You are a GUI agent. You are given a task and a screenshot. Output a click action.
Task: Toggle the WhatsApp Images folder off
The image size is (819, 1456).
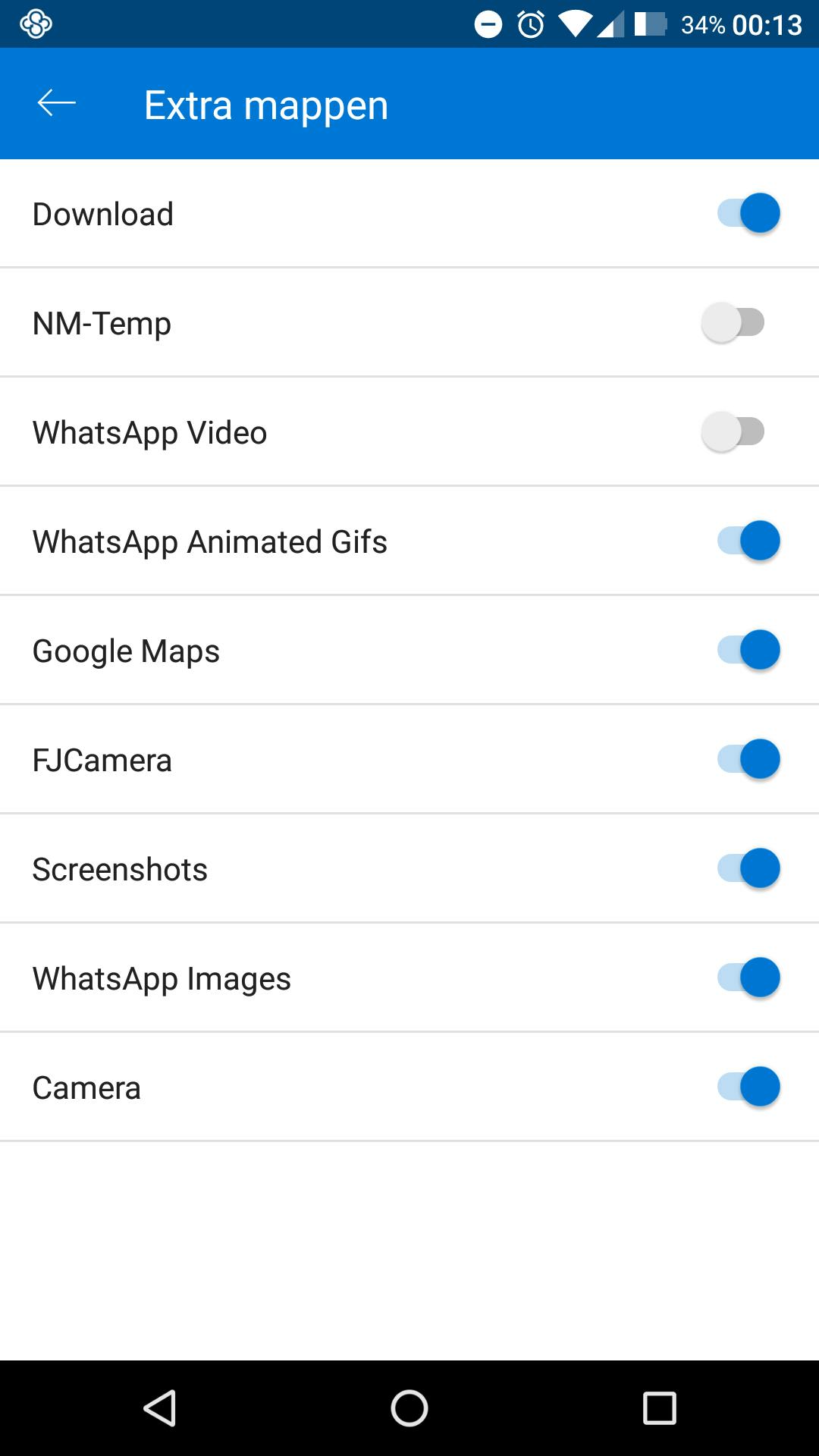click(748, 977)
